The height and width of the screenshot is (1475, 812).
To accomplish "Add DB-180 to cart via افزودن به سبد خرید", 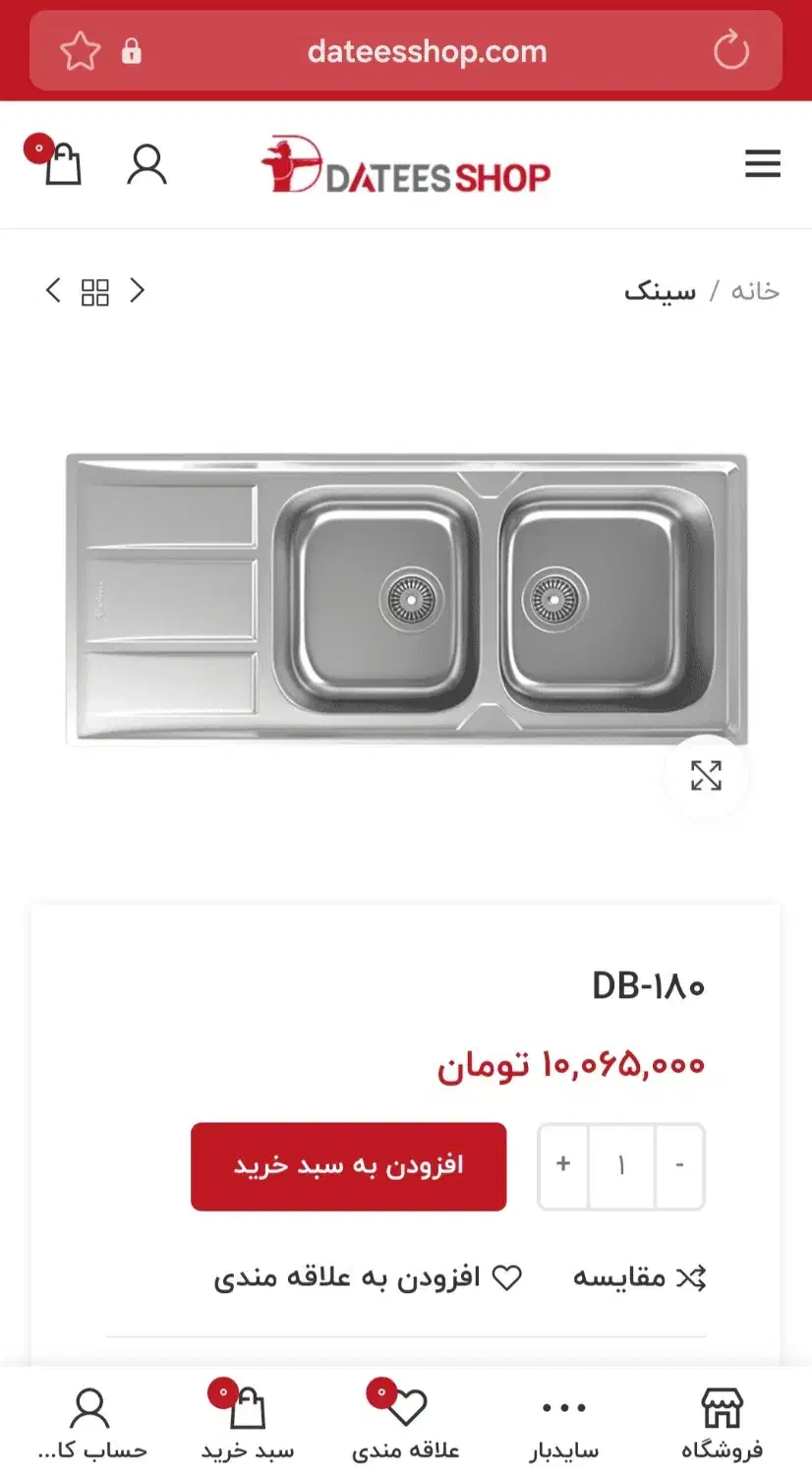I will pyautogui.click(x=348, y=1165).
